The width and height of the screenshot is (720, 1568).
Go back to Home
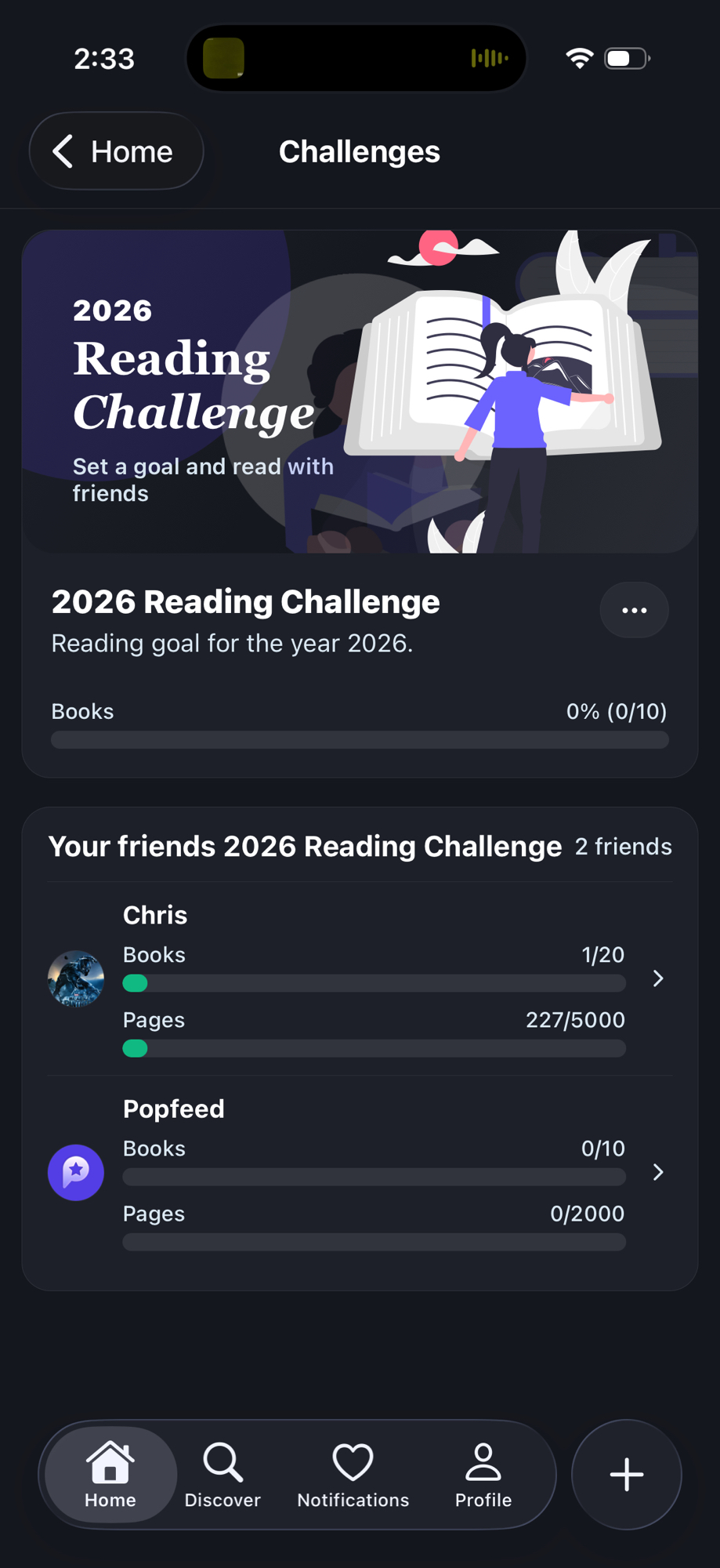click(x=116, y=151)
